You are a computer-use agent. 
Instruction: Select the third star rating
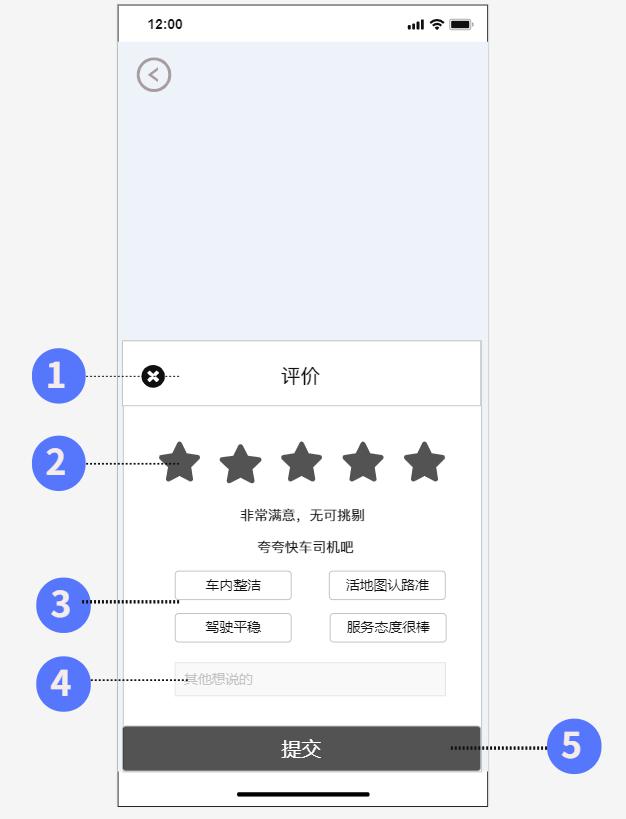(301, 463)
